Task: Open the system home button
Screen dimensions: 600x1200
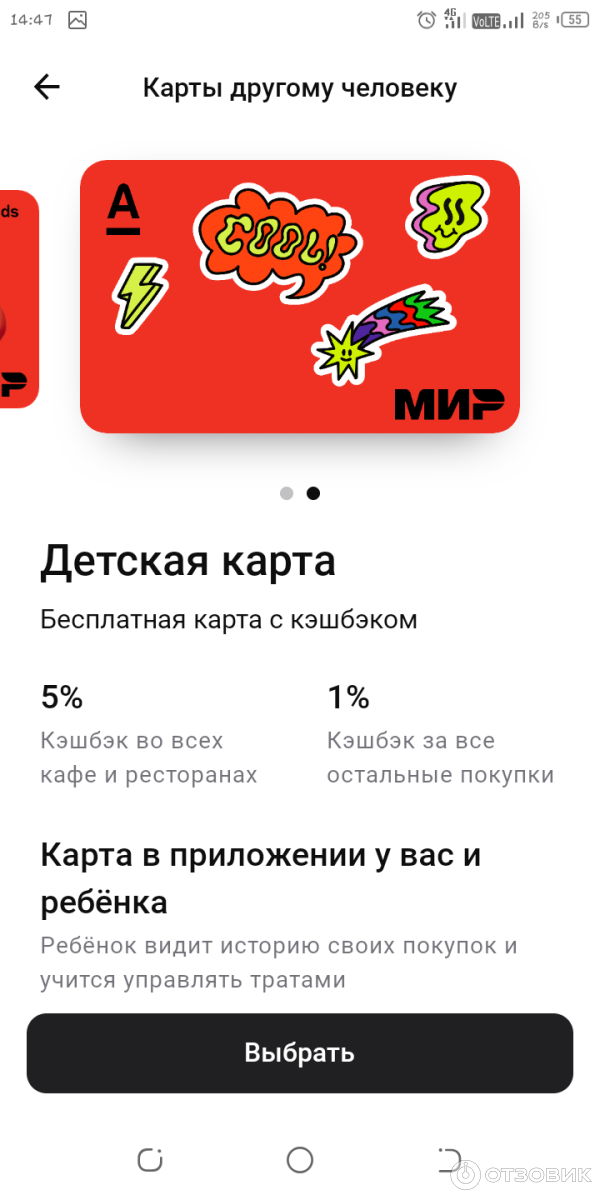Action: 300,1160
